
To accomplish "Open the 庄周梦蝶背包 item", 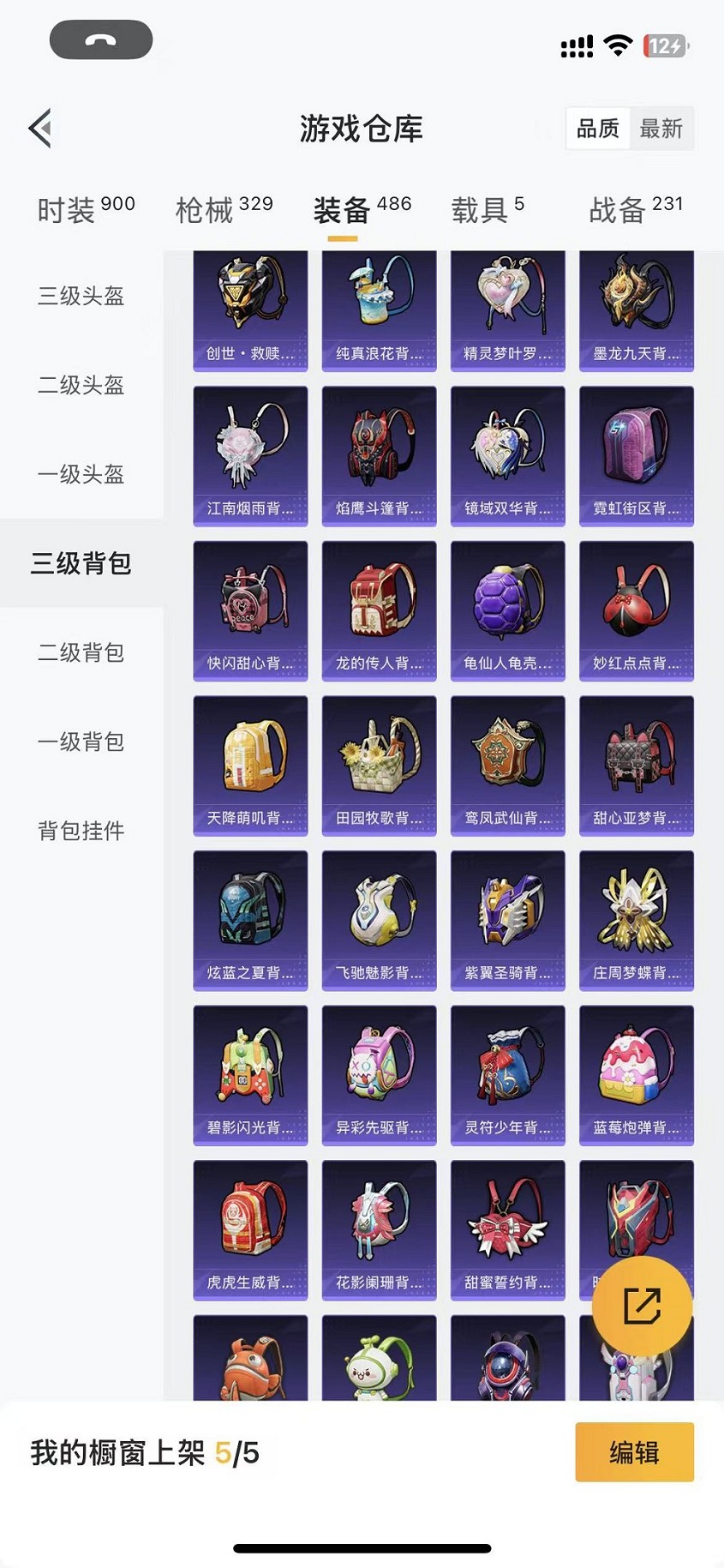I will [636, 920].
